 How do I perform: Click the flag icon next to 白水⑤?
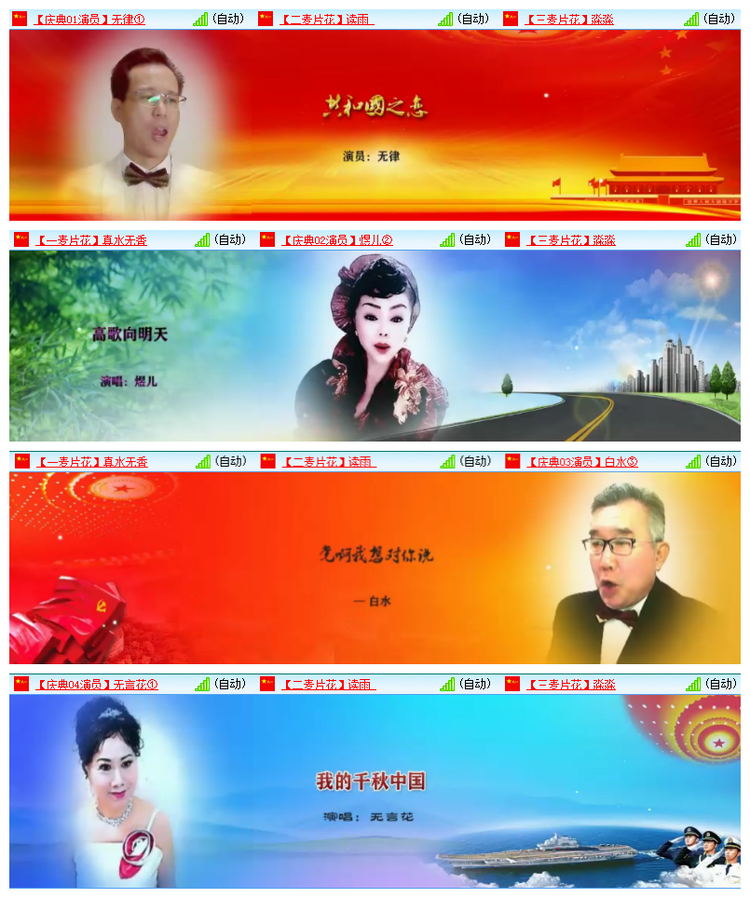click(514, 461)
